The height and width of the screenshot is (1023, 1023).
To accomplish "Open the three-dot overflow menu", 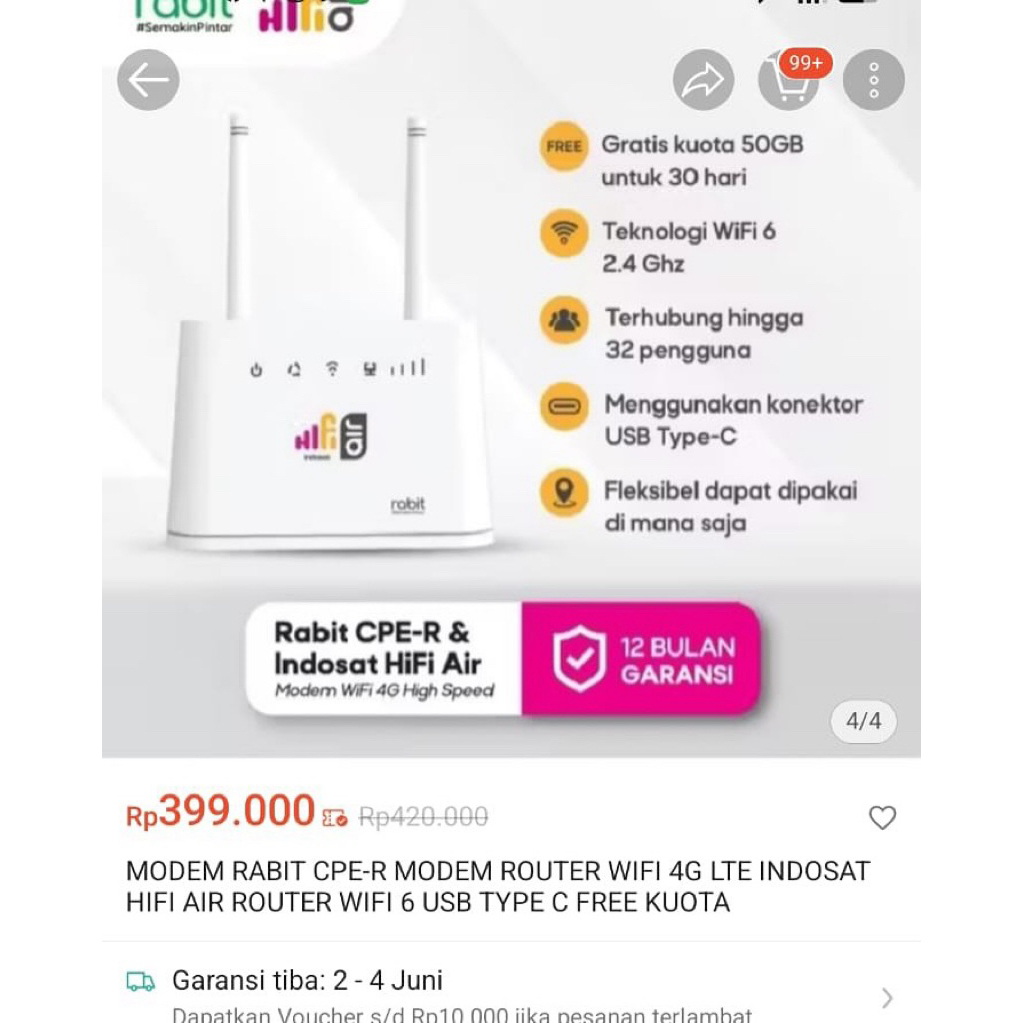I will click(x=873, y=80).
